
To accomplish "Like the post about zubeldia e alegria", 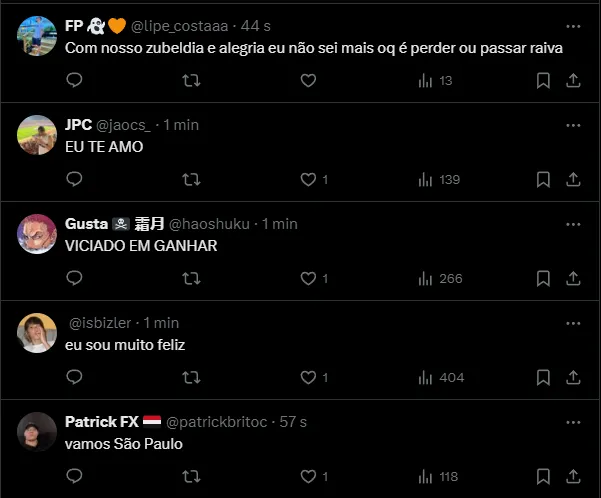I will coord(308,81).
